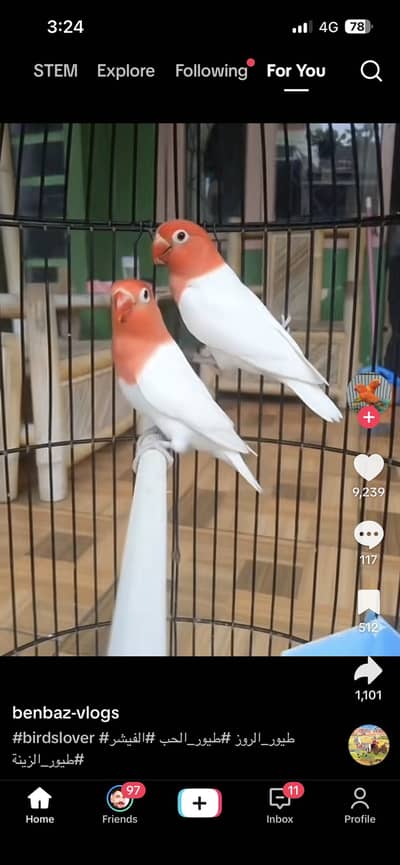This screenshot has width=400, height=865.
Task: Open the comments on this video
Action: point(369,535)
